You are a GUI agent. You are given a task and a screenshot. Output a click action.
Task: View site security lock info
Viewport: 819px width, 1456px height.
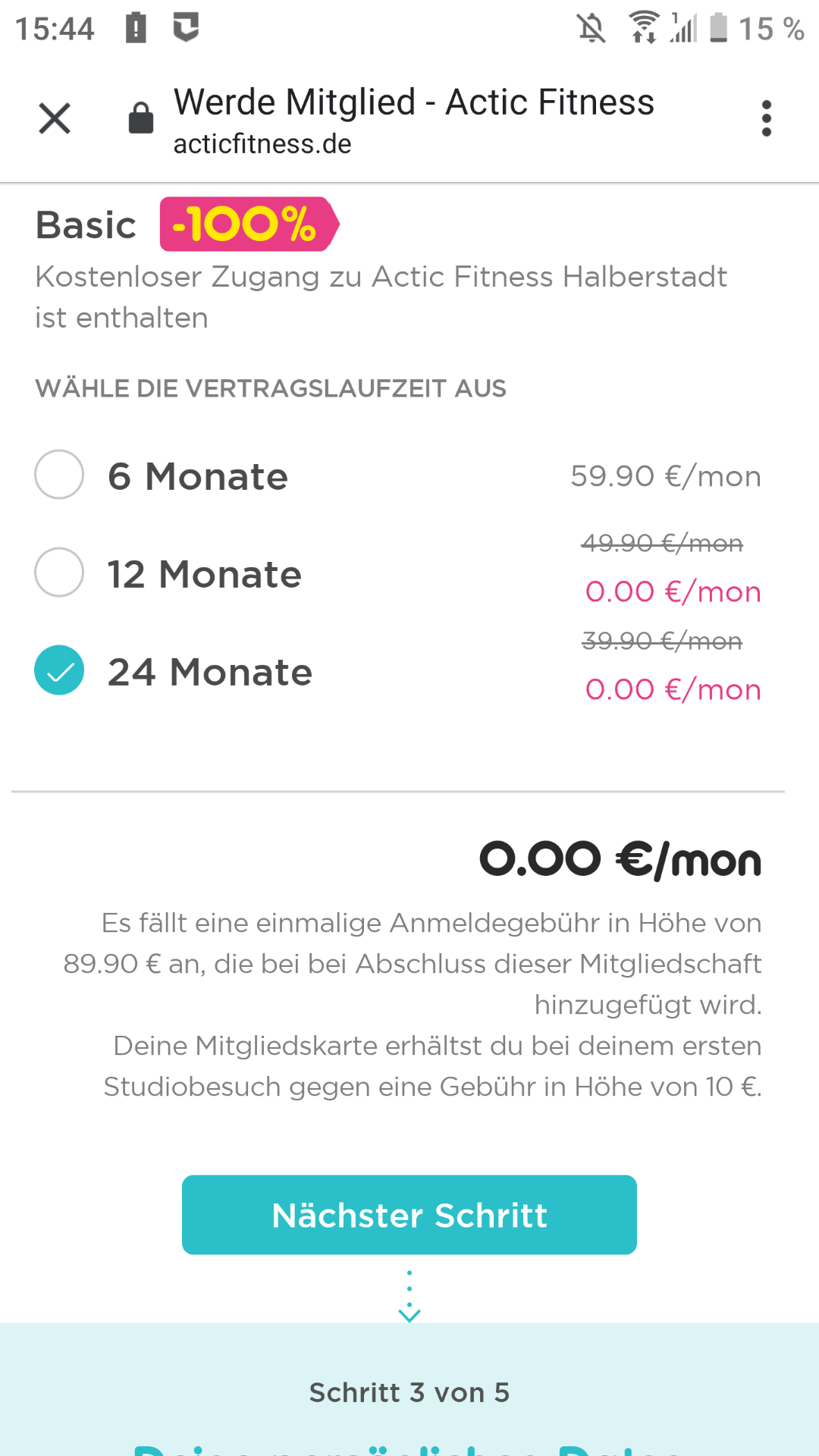(141, 118)
